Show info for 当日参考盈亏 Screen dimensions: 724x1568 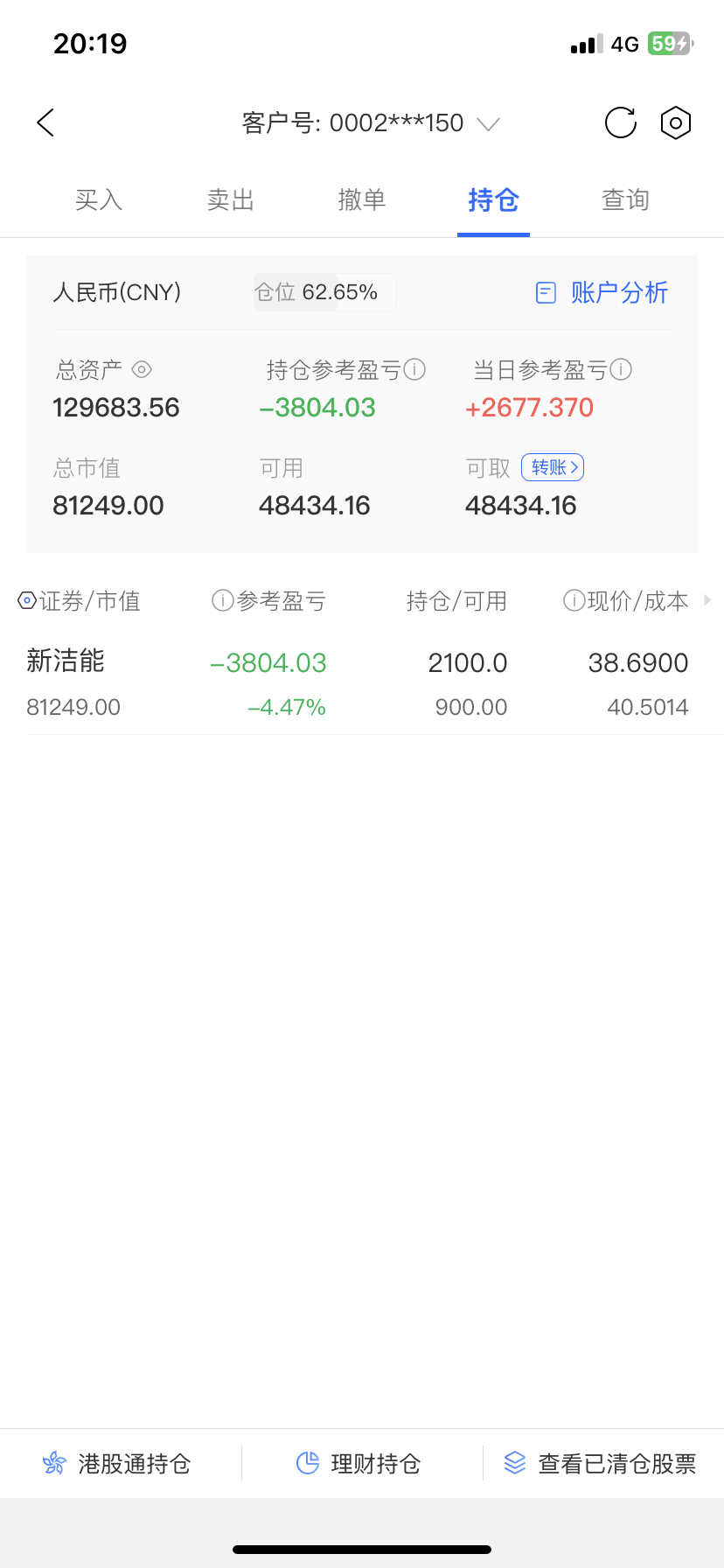(621, 370)
